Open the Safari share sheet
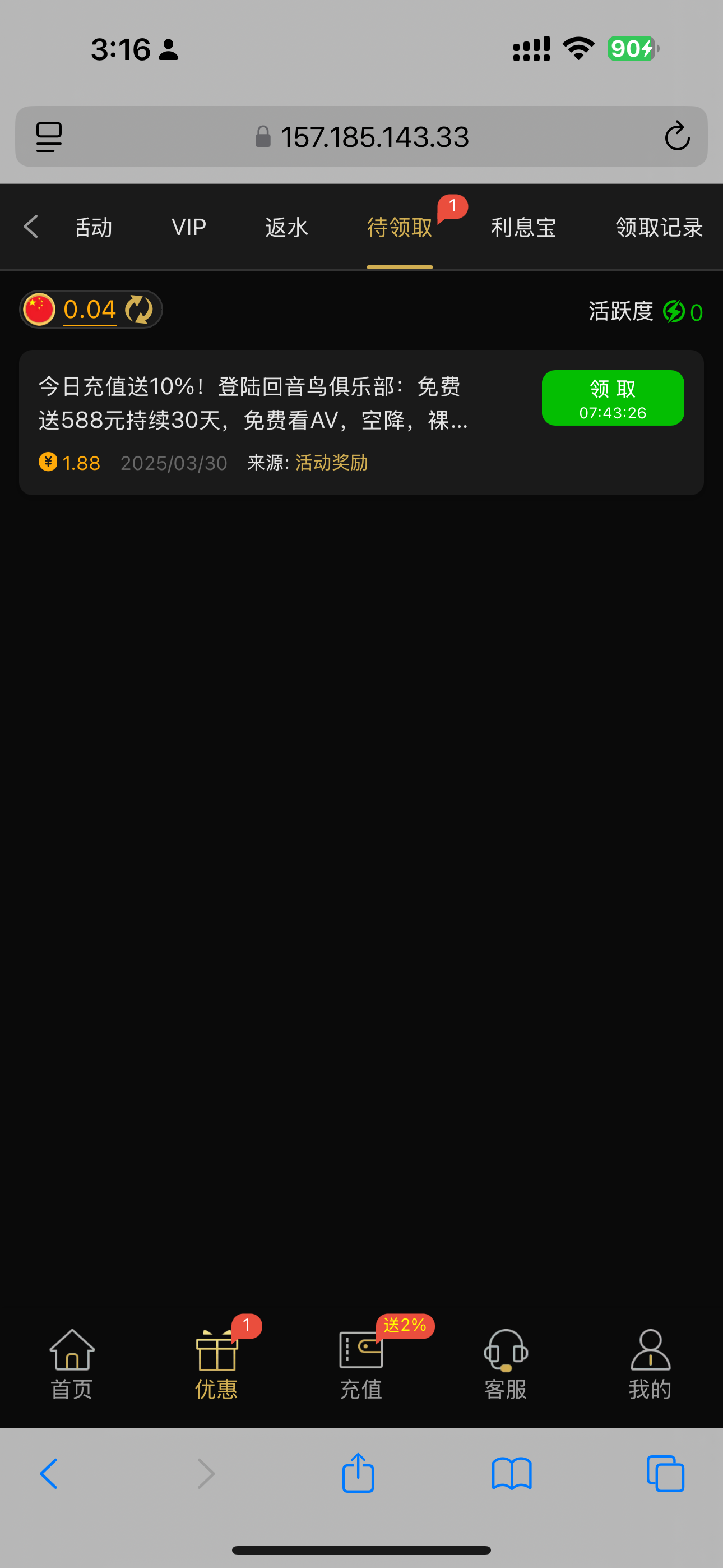The image size is (723, 1568). 358,1473
